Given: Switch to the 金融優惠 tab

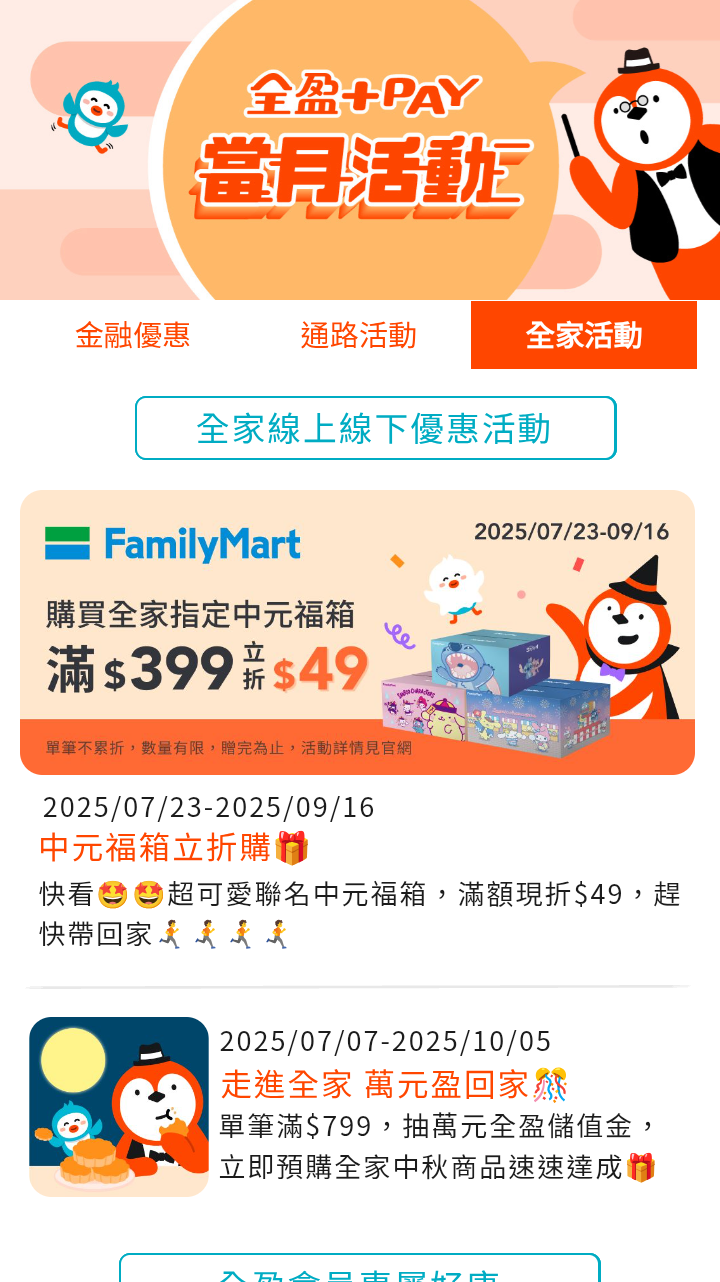Looking at the screenshot, I should click(133, 335).
